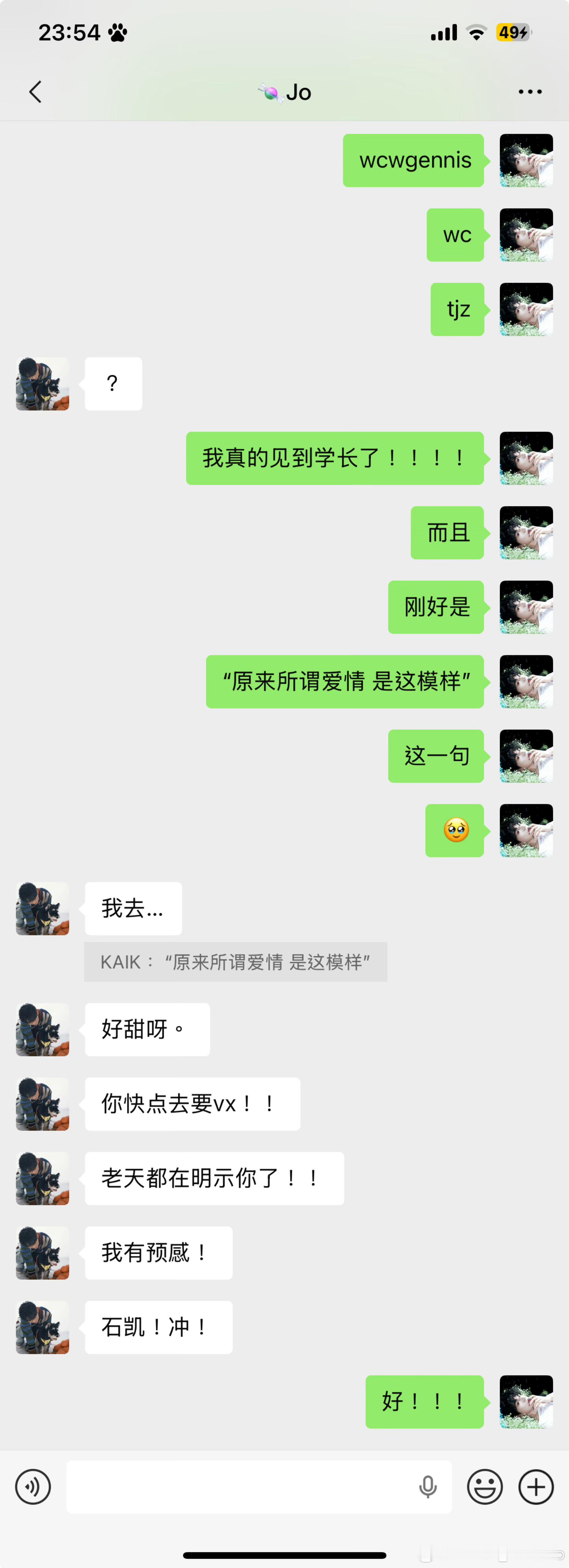Tap the green wcwgennis message bubble
Viewport: 569px width, 1568px height.
coord(413,160)
